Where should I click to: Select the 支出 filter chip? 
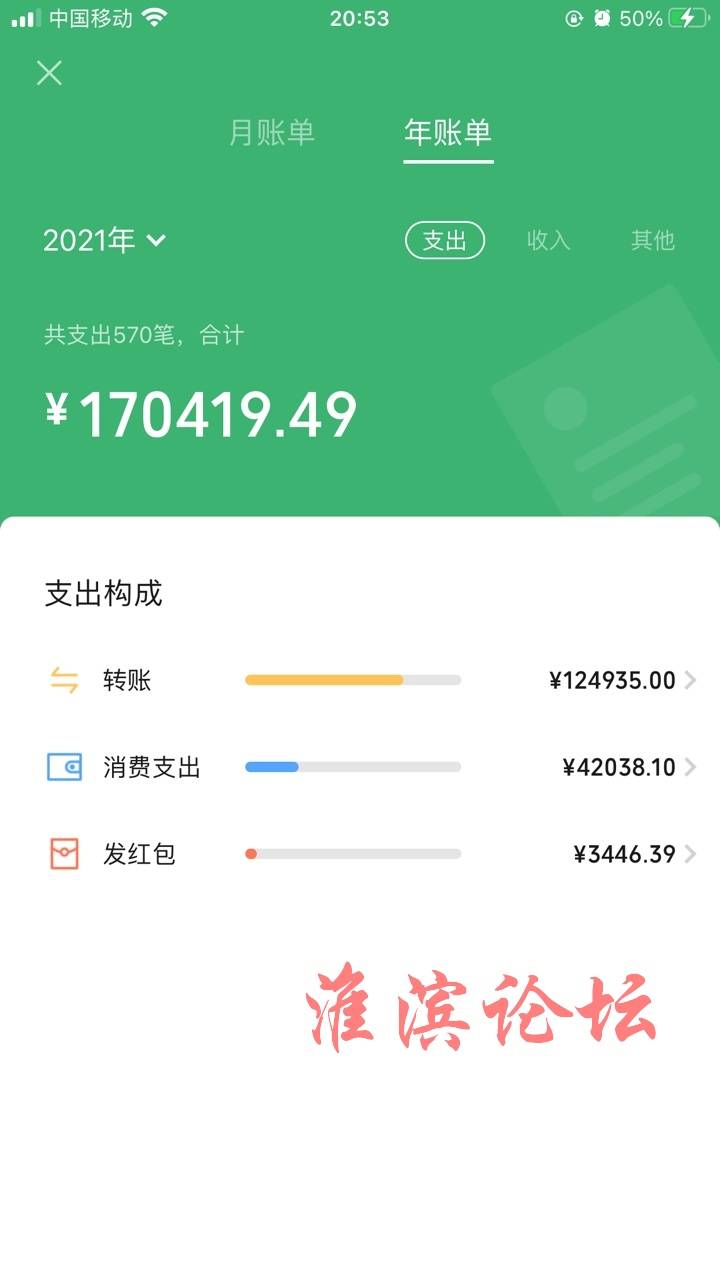[x=445, y=240]
